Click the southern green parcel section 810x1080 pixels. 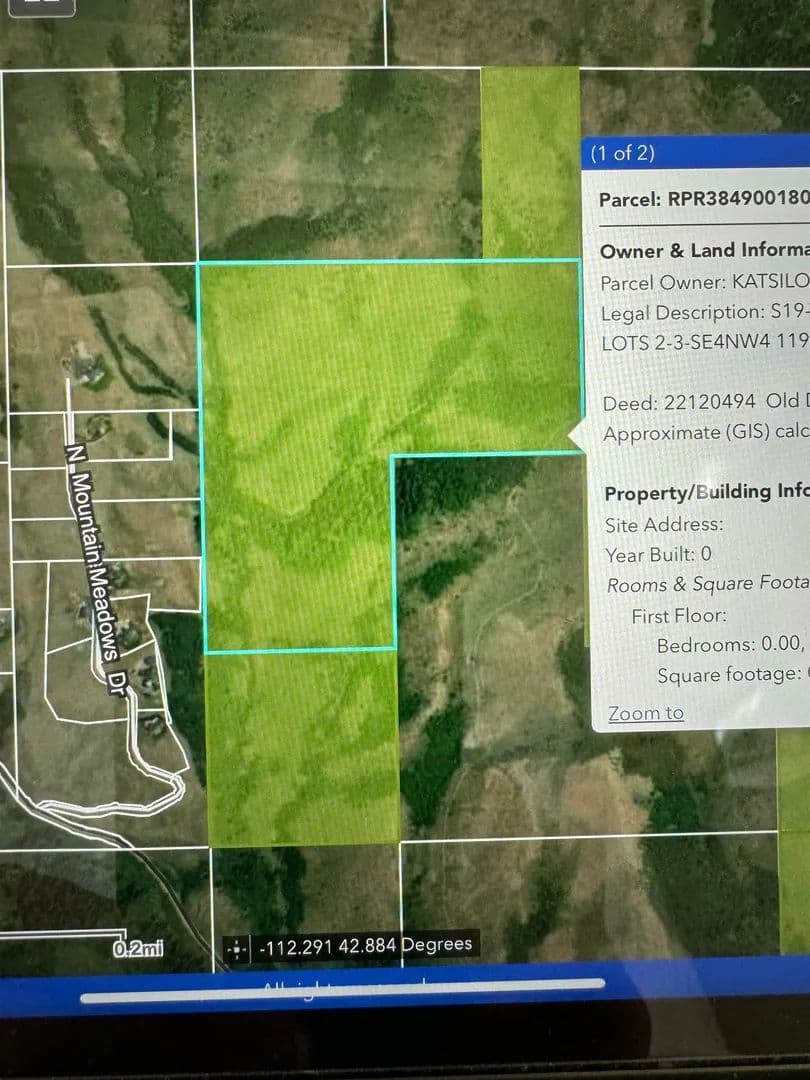point(300,750)
